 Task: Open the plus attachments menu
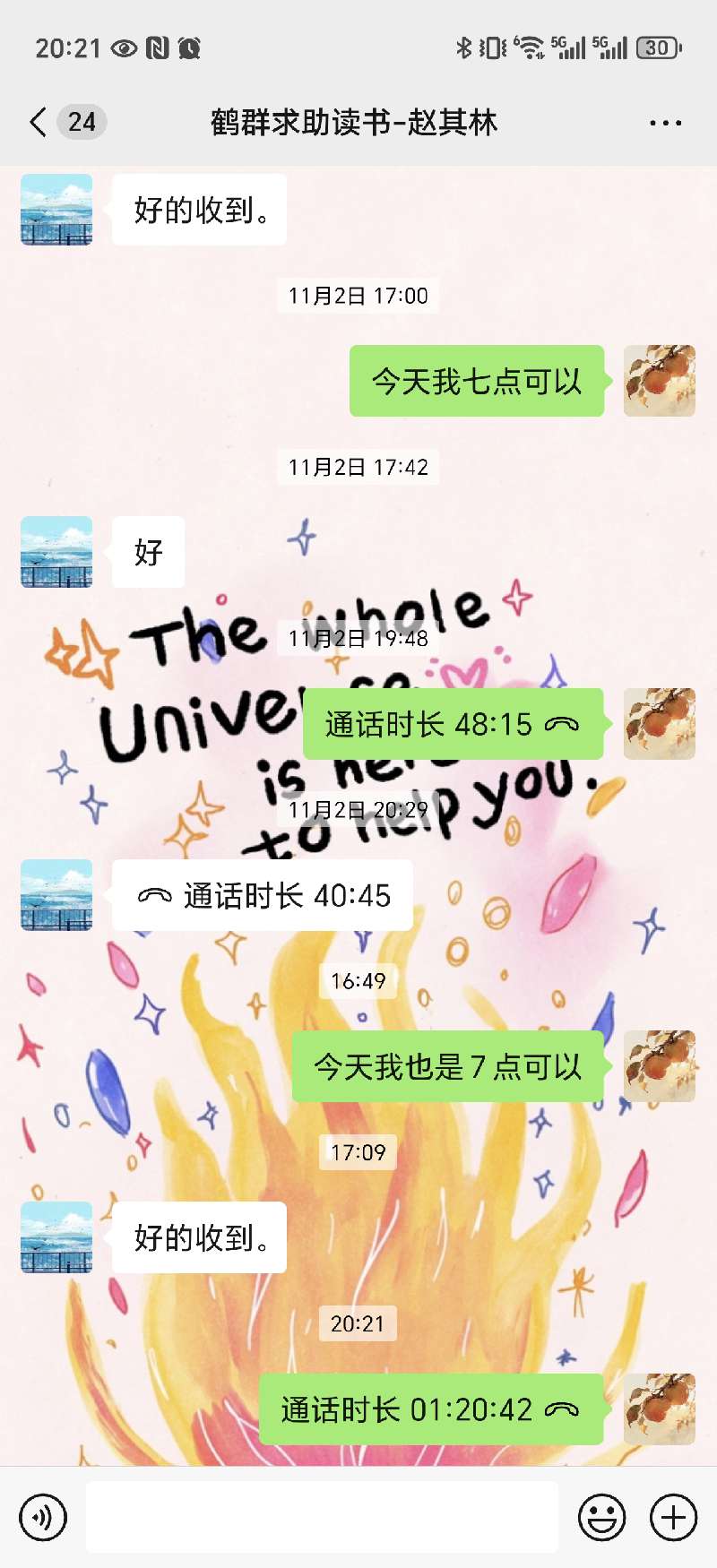pos(673,1517)
